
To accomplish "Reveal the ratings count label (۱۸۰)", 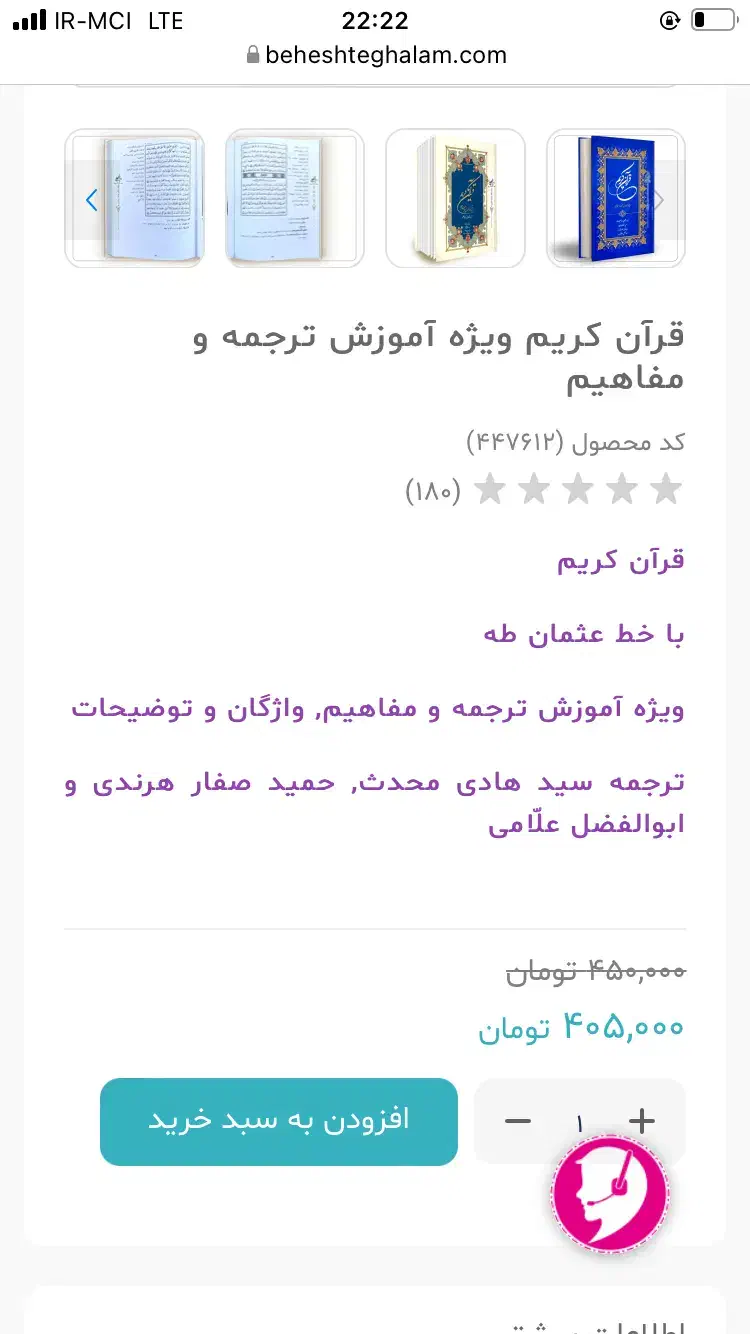I will pos(432,489).
